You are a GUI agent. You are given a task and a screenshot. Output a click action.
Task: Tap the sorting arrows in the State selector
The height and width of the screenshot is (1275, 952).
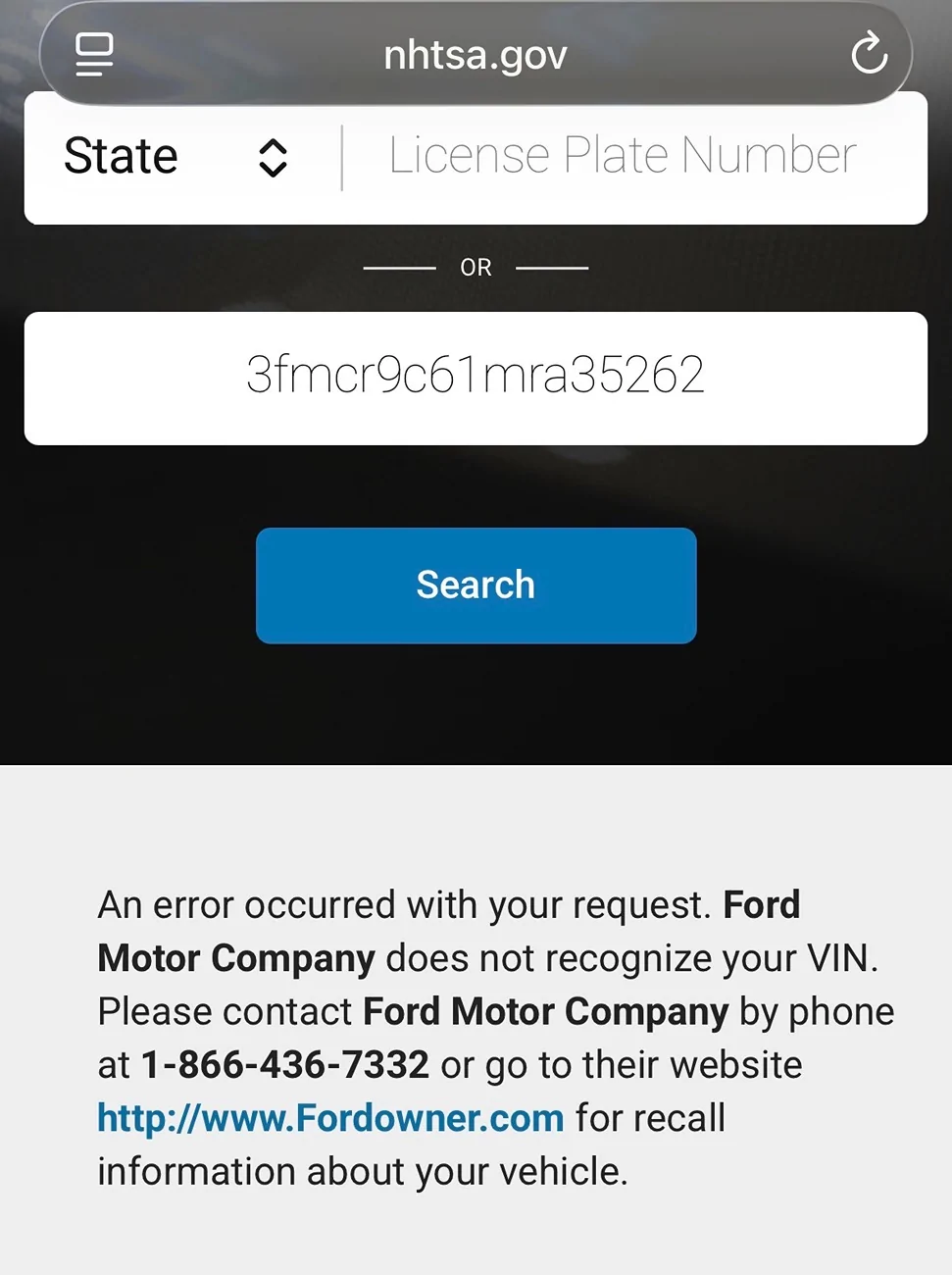272,157
